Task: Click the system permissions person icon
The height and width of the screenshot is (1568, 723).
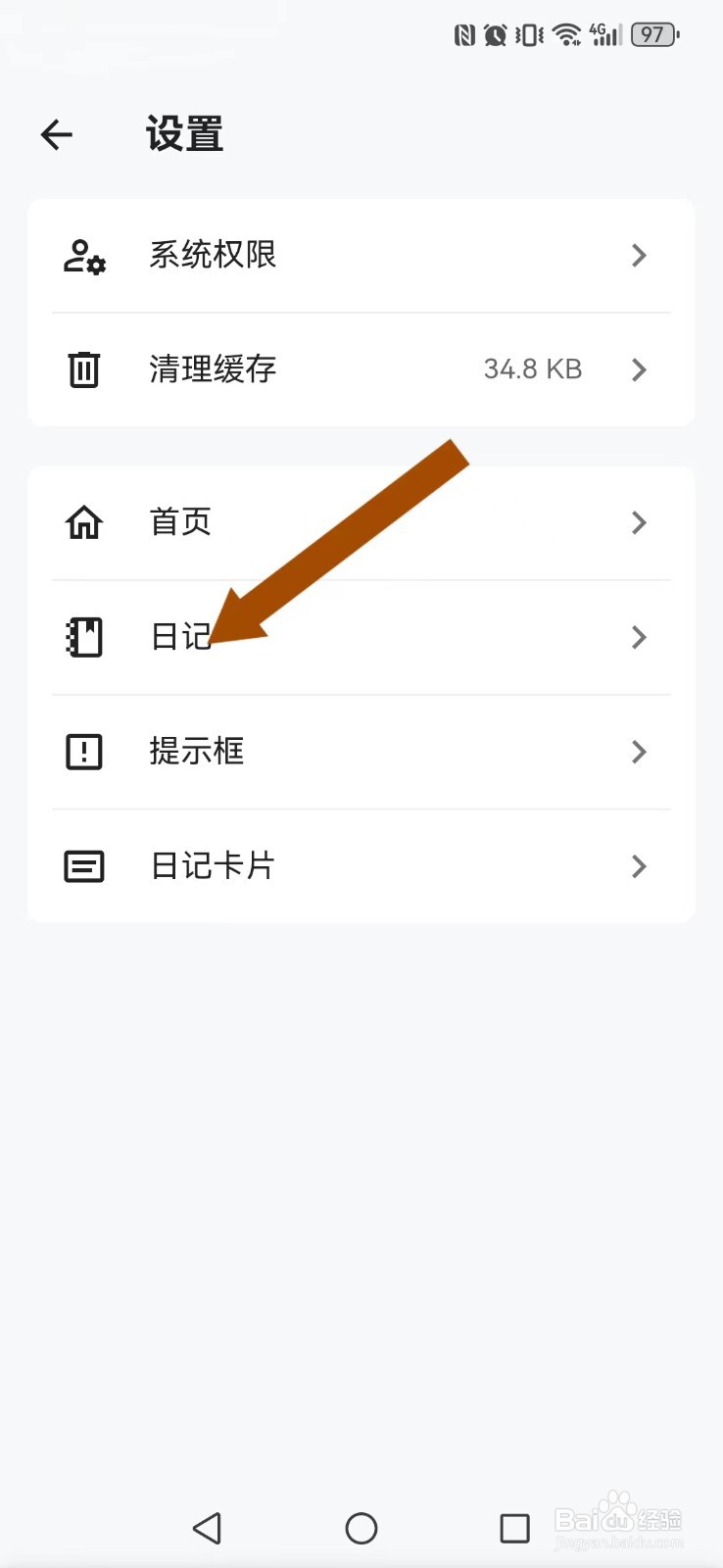Action: [x=83, y=256]
